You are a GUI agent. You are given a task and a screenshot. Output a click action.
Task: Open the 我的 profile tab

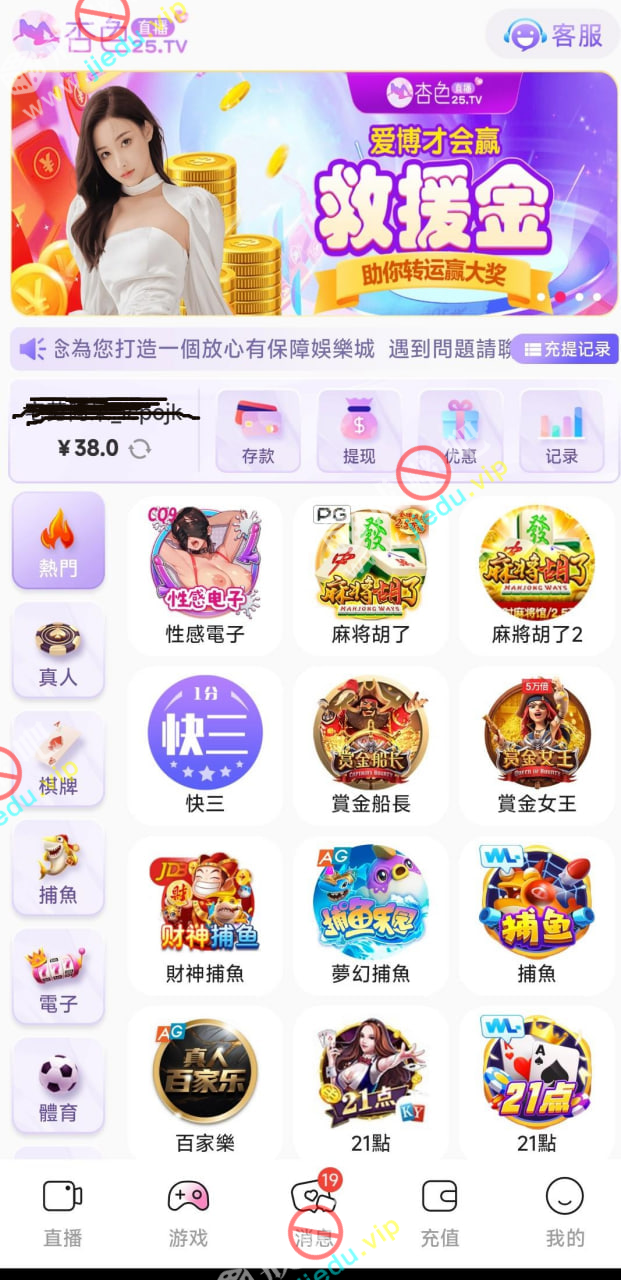pyautogui.click(x=564, y=1213)
